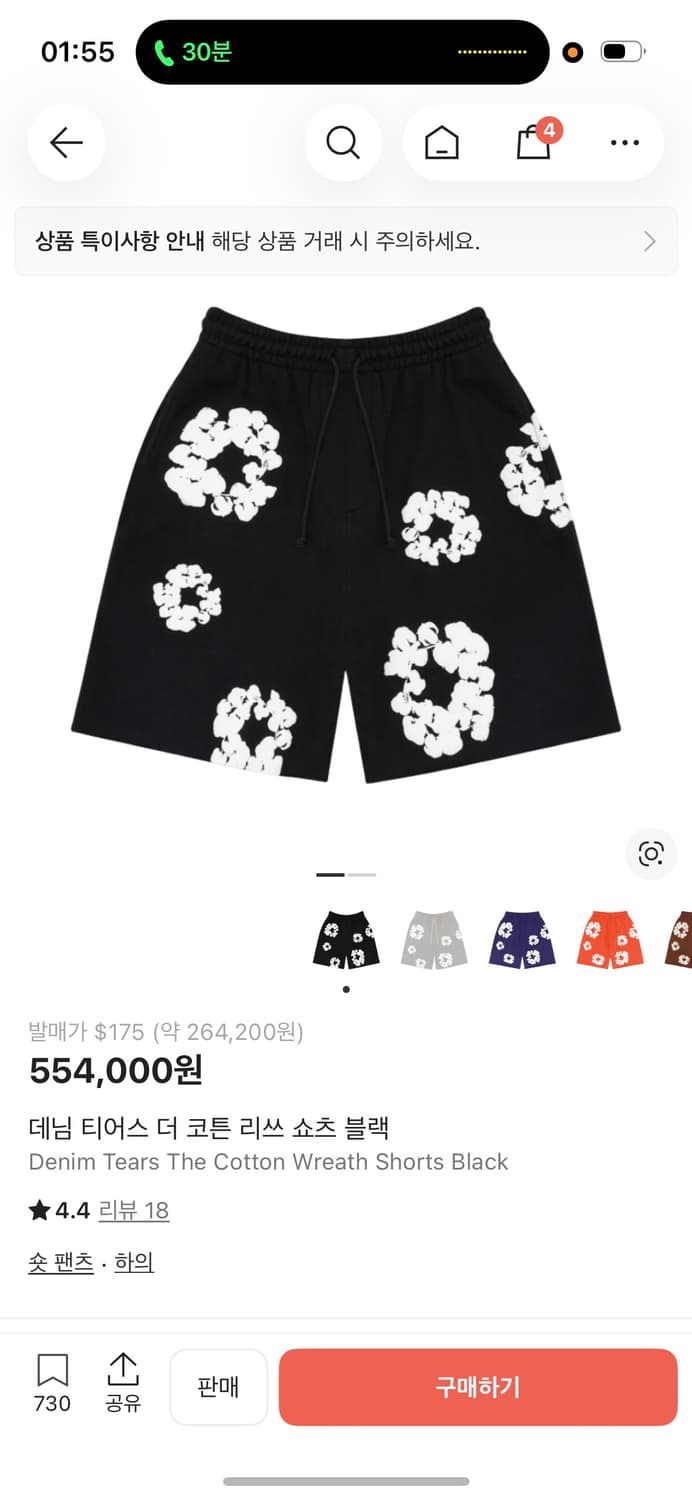Share this product via 공유
The image size is (692, 1500).
123,1382
